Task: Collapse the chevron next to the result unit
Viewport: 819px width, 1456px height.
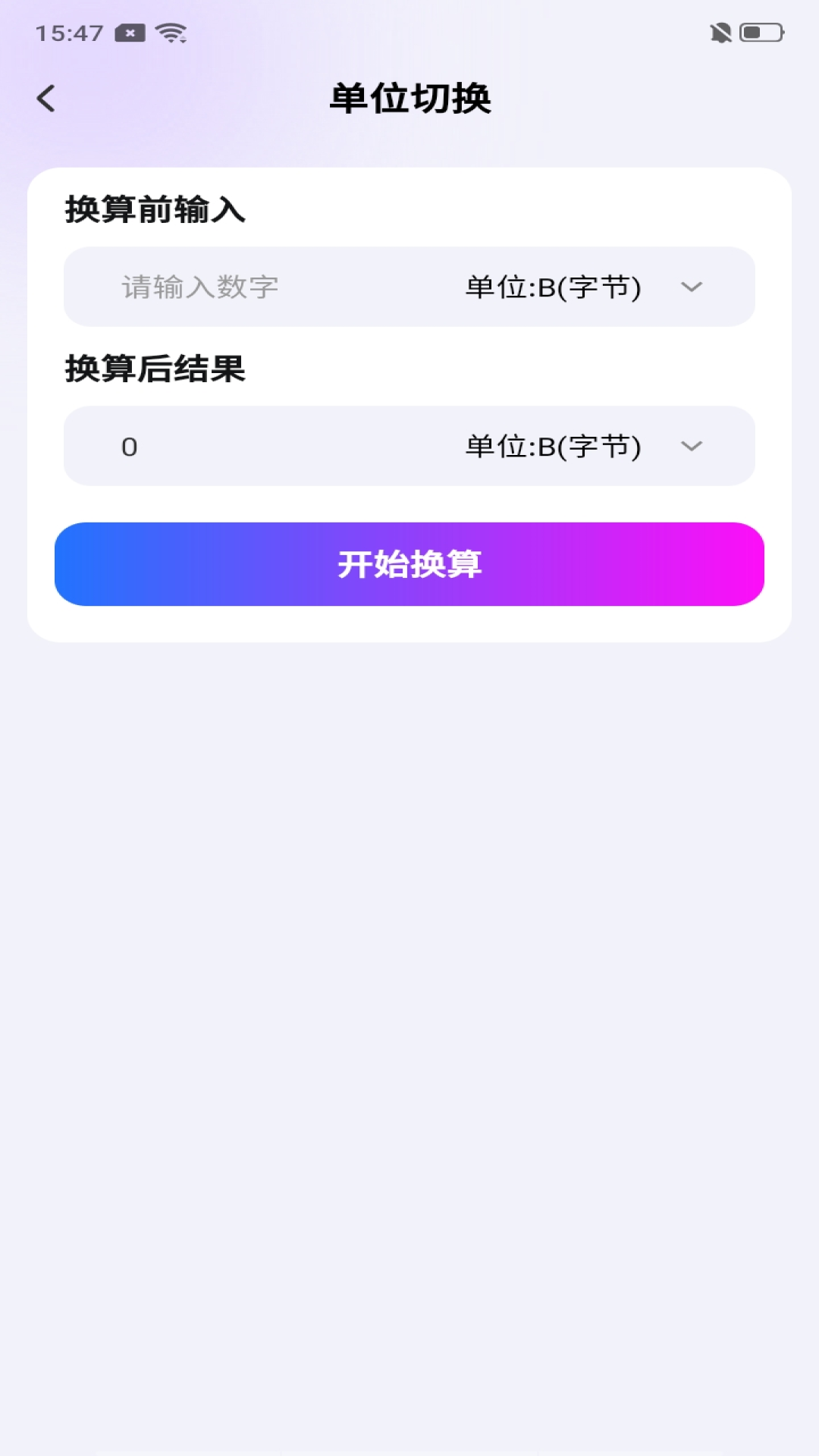Action: [691, 447]
